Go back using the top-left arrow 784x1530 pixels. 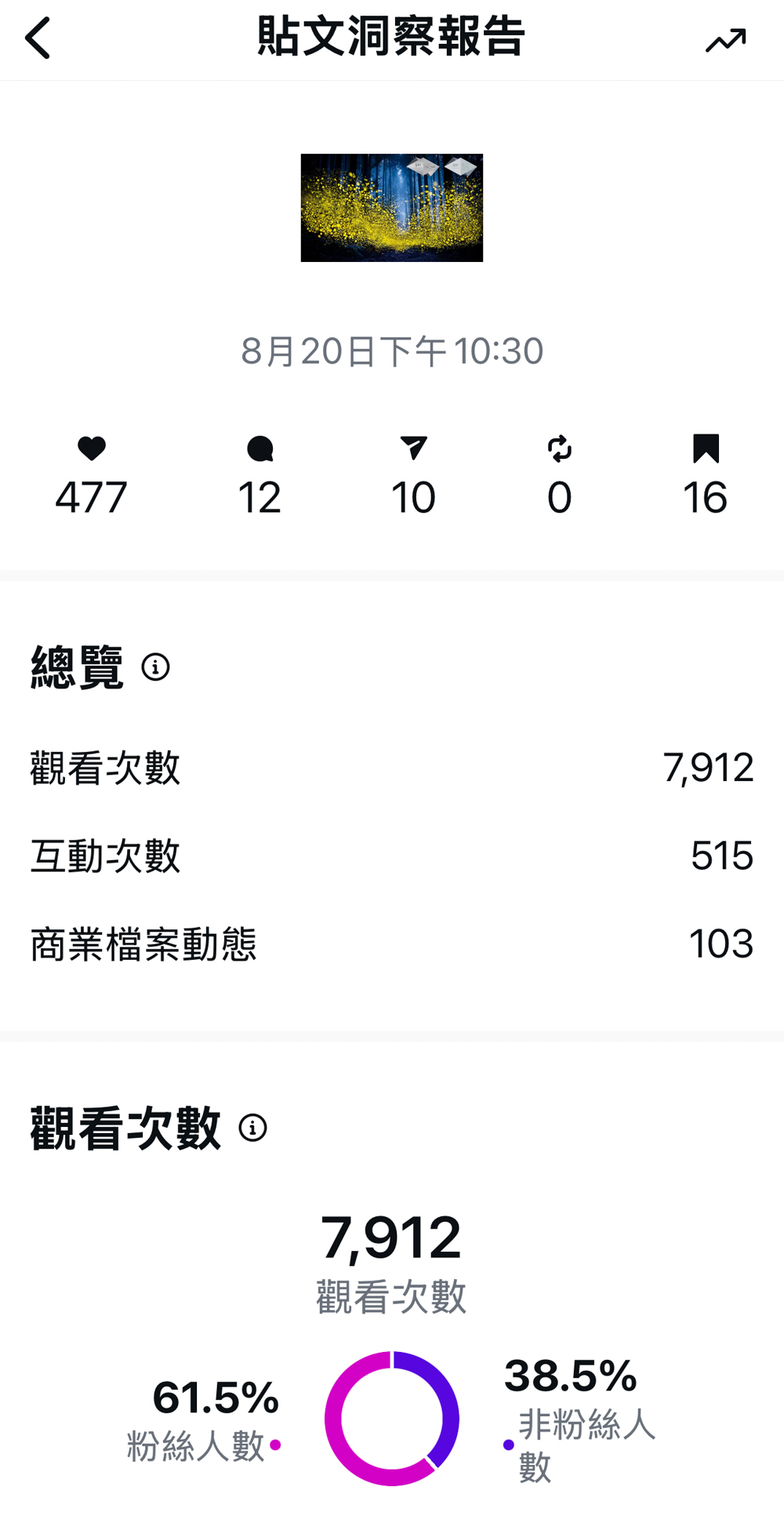click(x=38, y=38)
